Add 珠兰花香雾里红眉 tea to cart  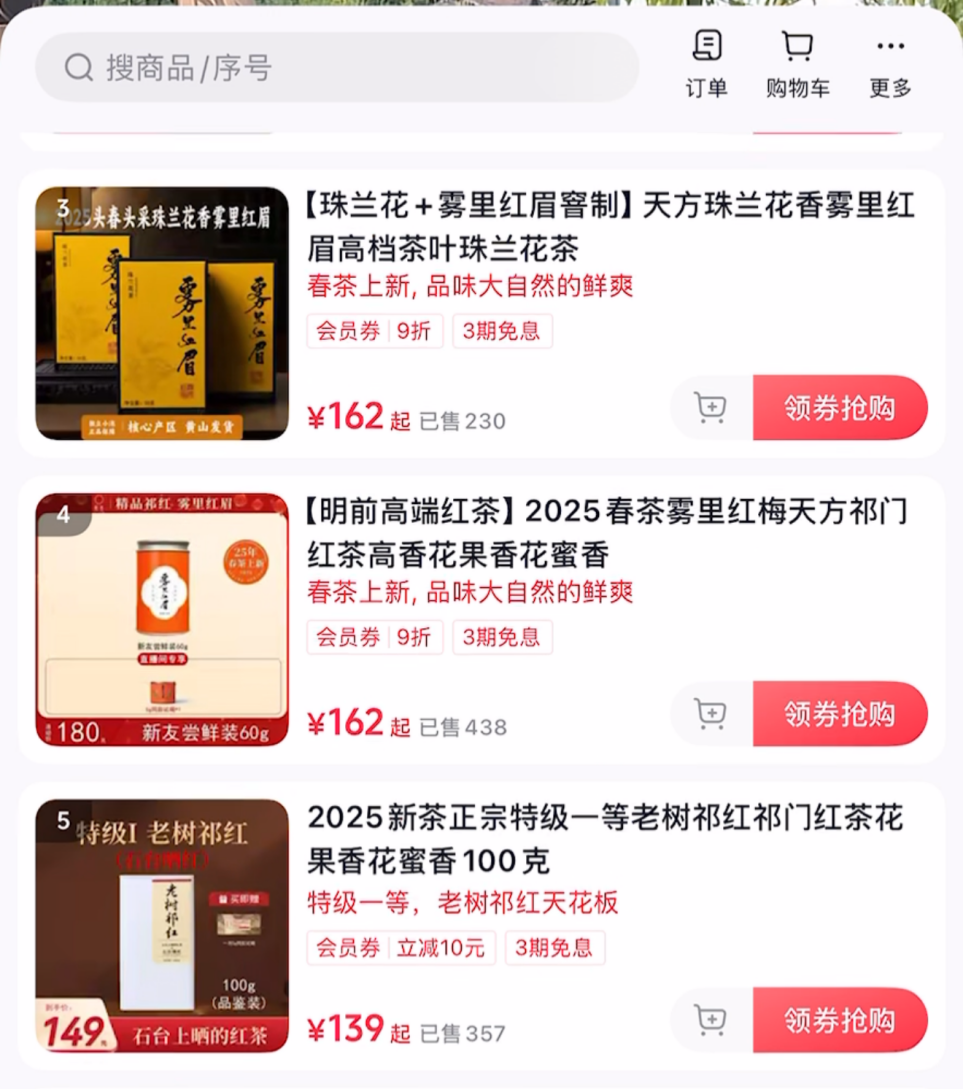click(710, 408)
